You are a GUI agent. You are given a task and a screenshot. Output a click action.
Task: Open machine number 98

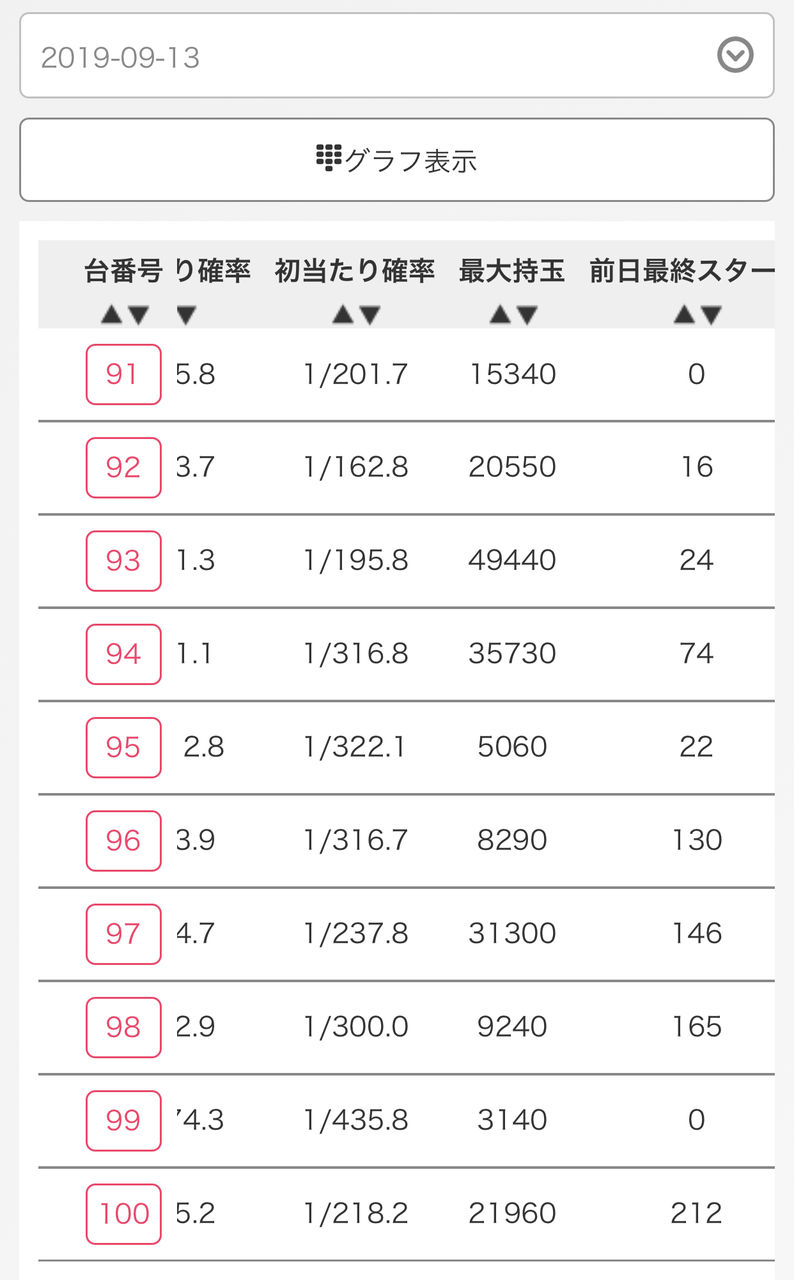click(x=124, y=1027)
